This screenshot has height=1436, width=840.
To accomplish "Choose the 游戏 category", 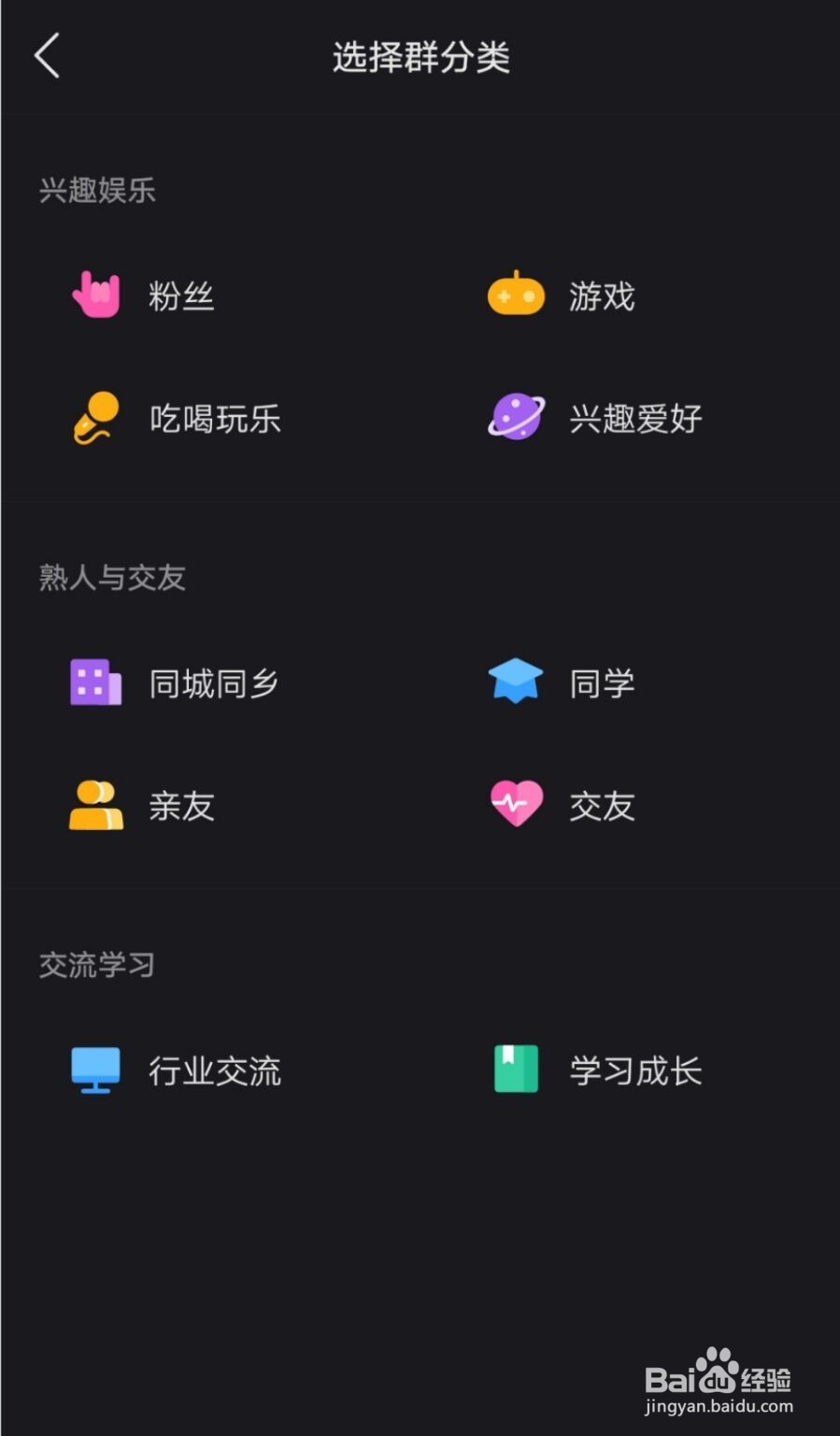I will click(562, 295).
